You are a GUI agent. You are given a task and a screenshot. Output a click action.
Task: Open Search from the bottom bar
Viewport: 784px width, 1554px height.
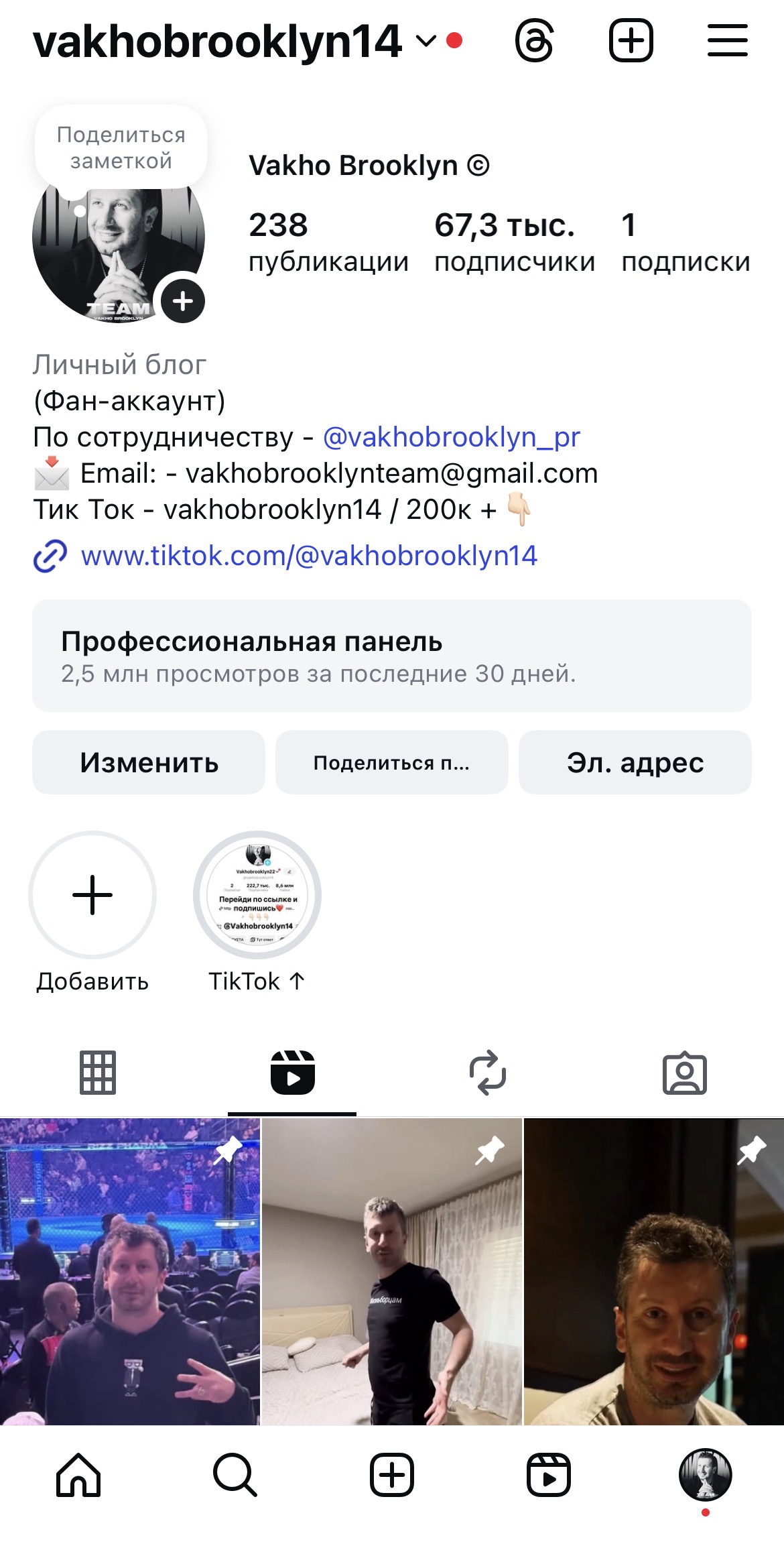coord(235,1475)
